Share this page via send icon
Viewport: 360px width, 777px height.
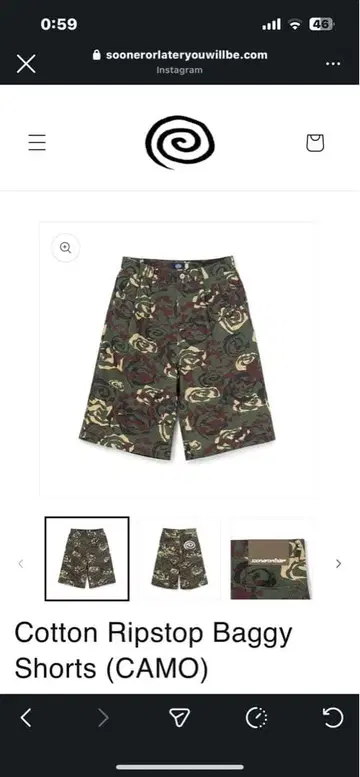pyautogui.click(x=180, y=718)
